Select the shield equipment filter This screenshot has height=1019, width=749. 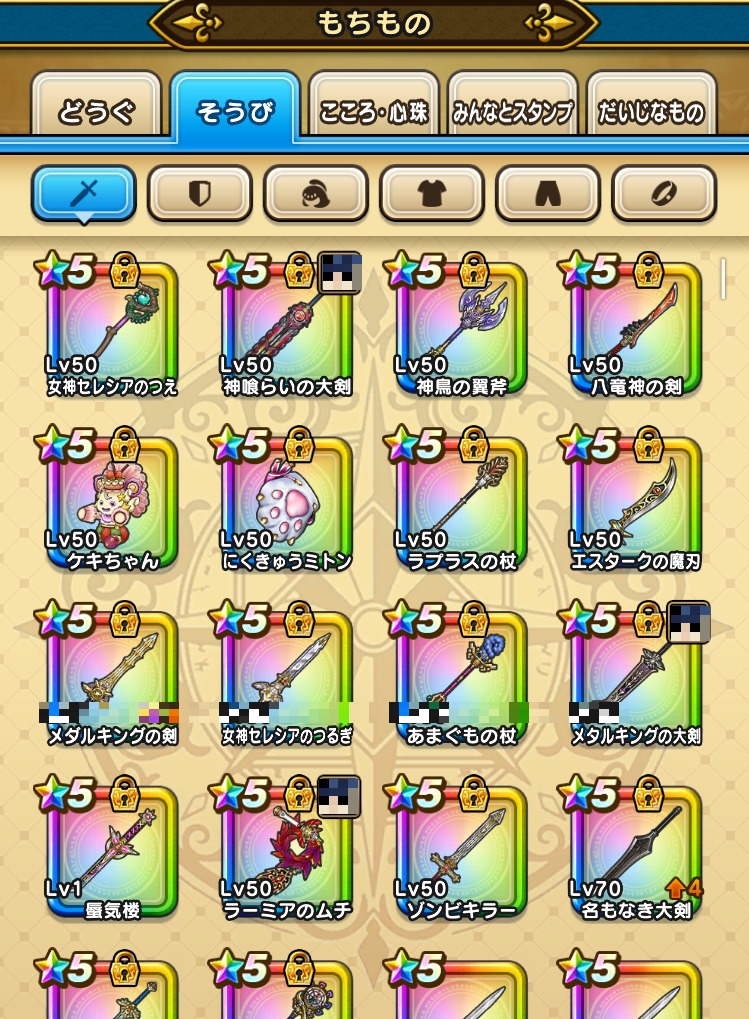199,193
